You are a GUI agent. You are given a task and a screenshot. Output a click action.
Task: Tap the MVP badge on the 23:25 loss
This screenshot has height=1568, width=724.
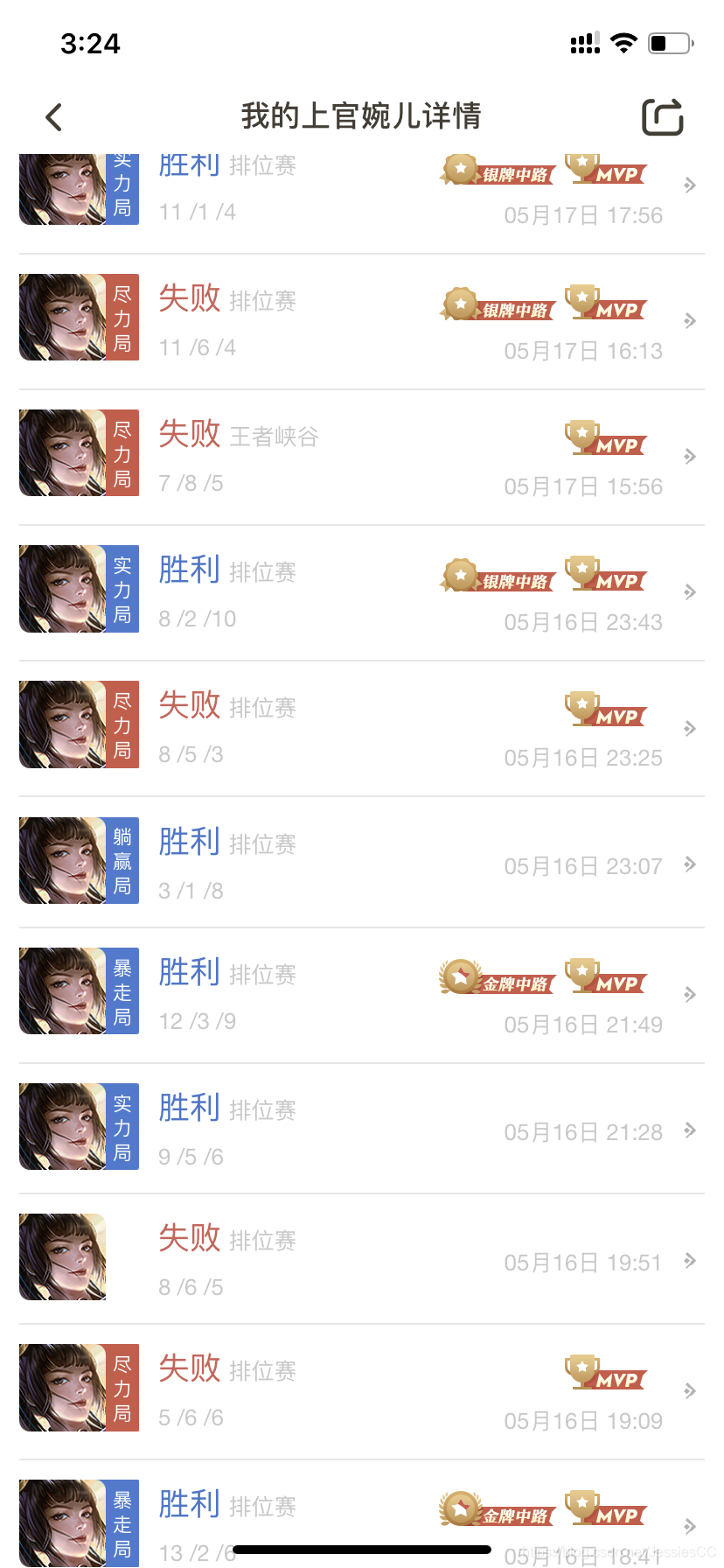tap(607, 712)
